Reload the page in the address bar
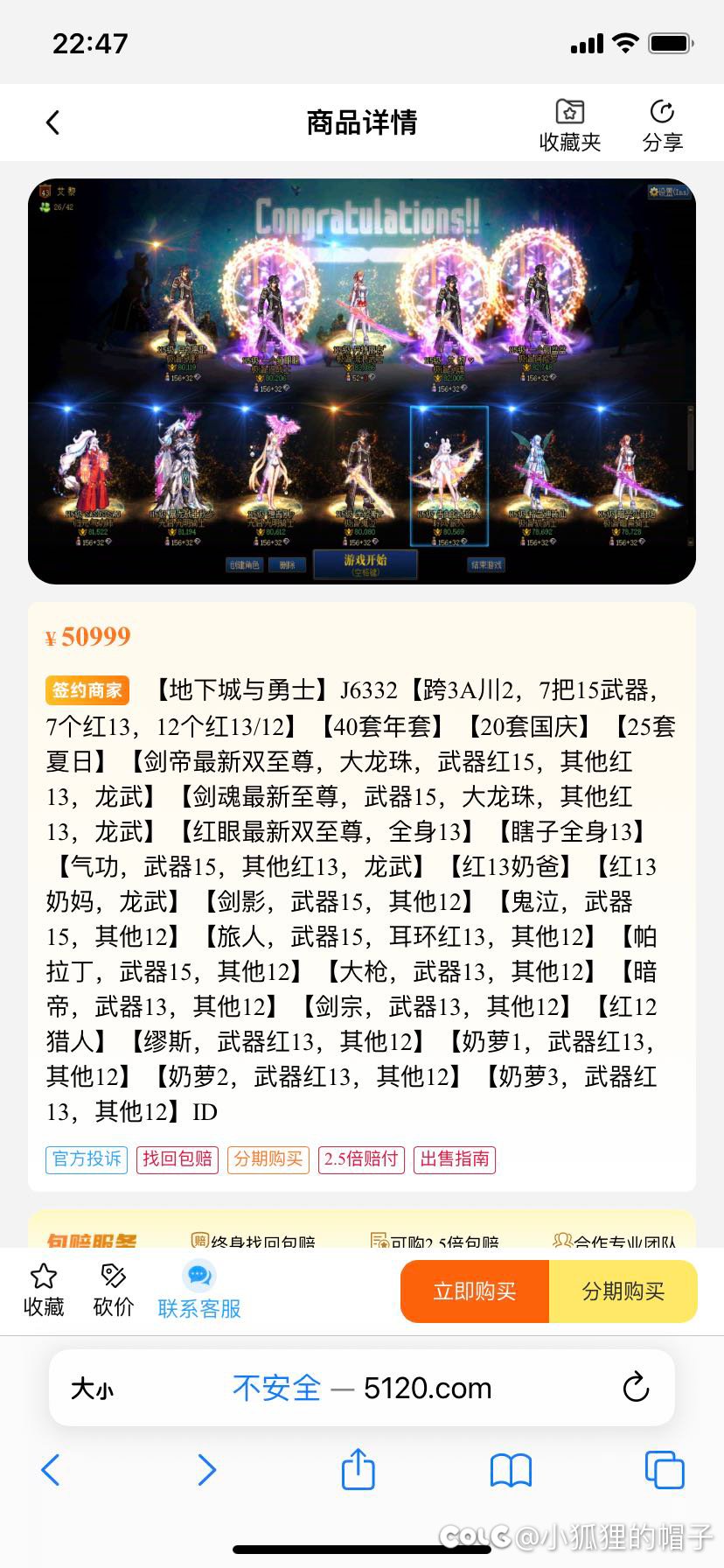The height and width of the screenshot is (1568, 724). pos(636,1388)
